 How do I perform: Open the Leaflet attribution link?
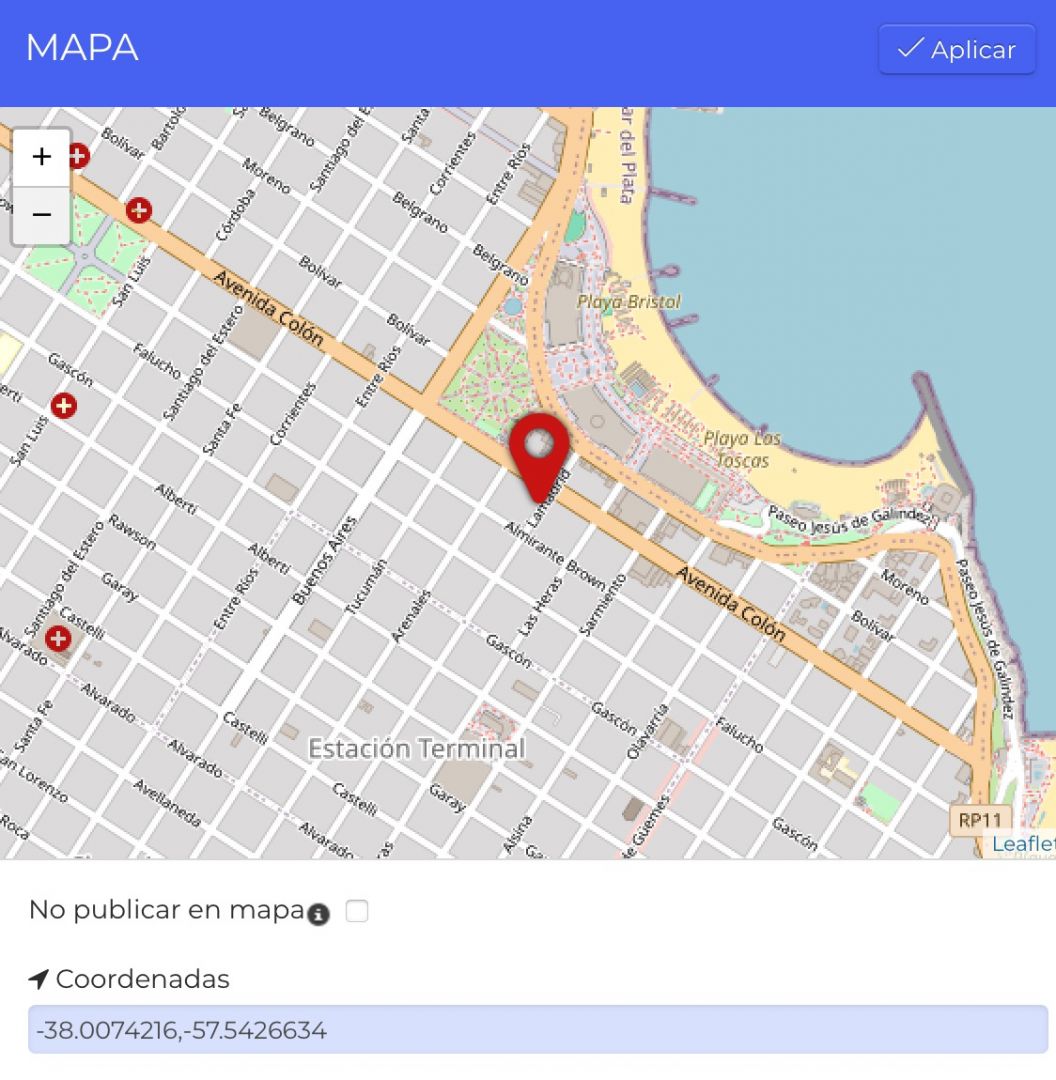pyautogui.click(x=1023, y=845)
